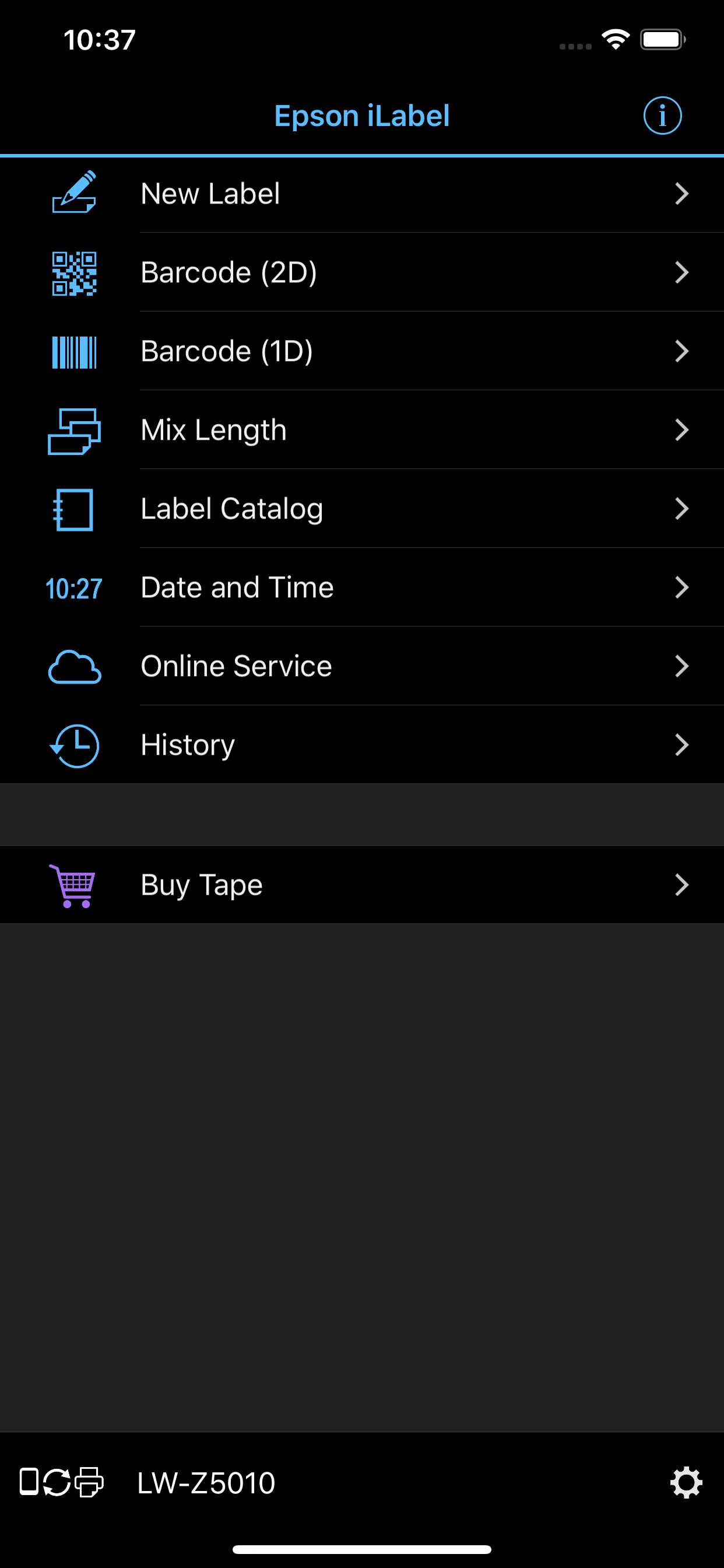Open the Buy Tape store

[x=362, y=885]
